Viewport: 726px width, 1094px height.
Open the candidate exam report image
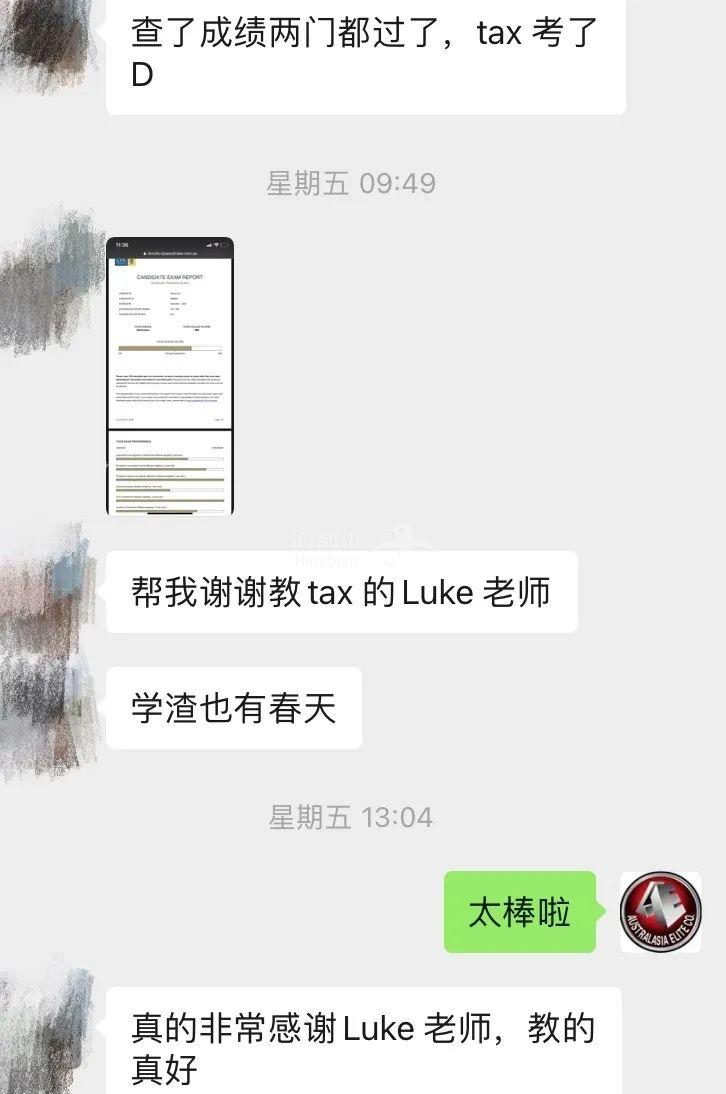coord(170,376)
